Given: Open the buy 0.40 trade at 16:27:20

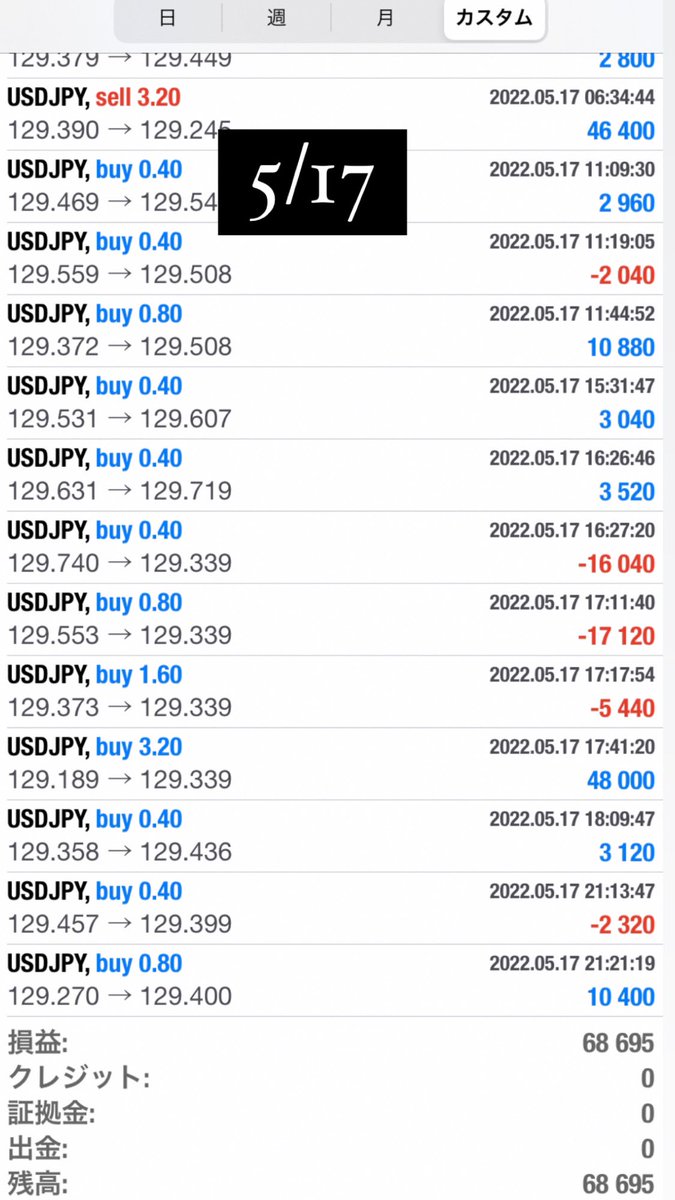Looking at the screenshot, I should [337, 547].
